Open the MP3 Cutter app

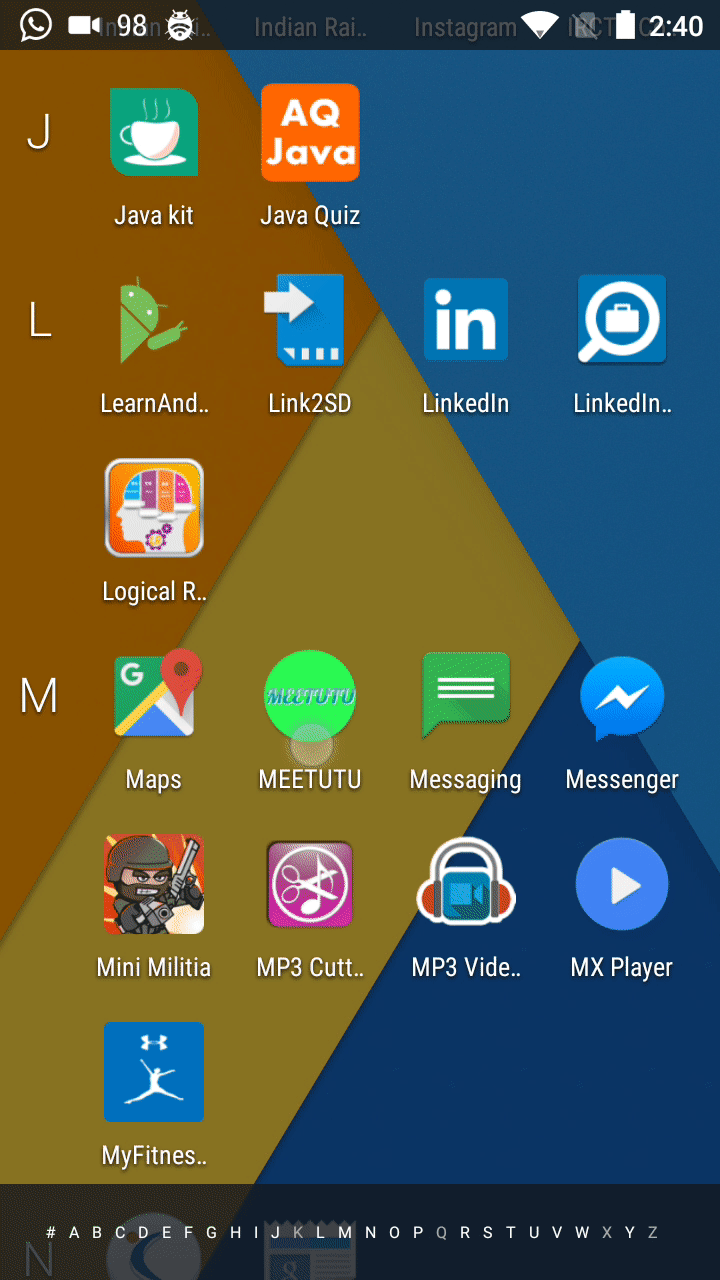coord(310,884)
